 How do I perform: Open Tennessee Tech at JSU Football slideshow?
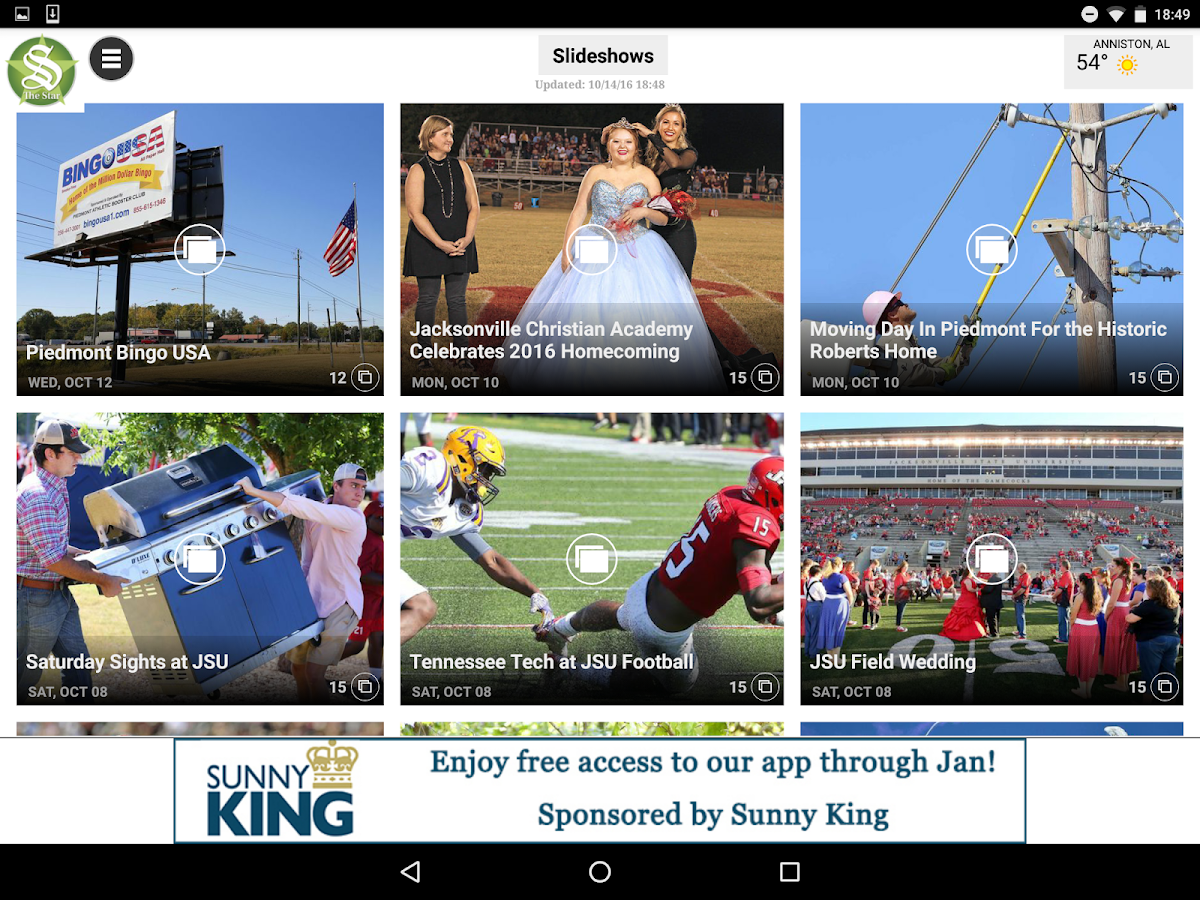coord(592,559)
